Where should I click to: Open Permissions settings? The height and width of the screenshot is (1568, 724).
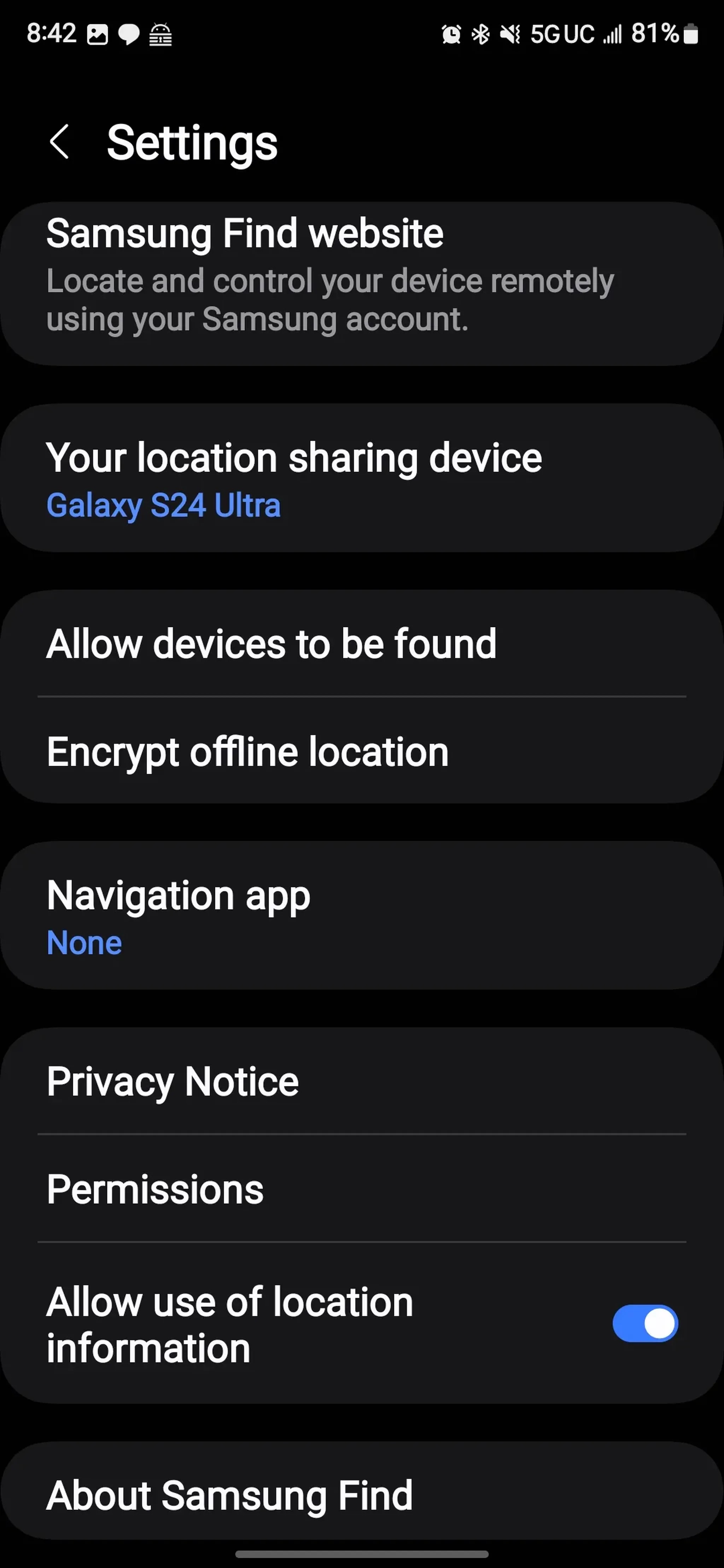click(362, 1190)
